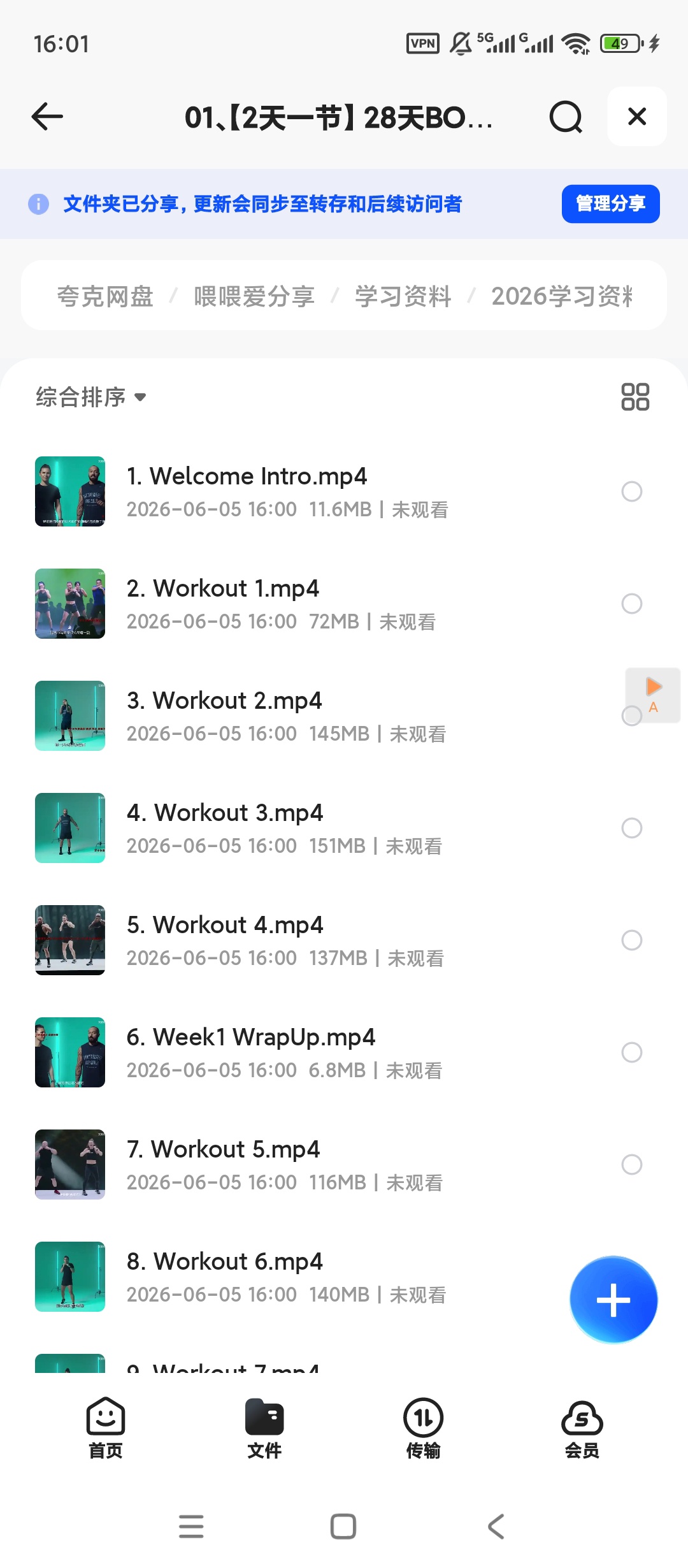Tap the 管理分享 button
This screenshot has height=1568, width=688.
coord(610,204)
